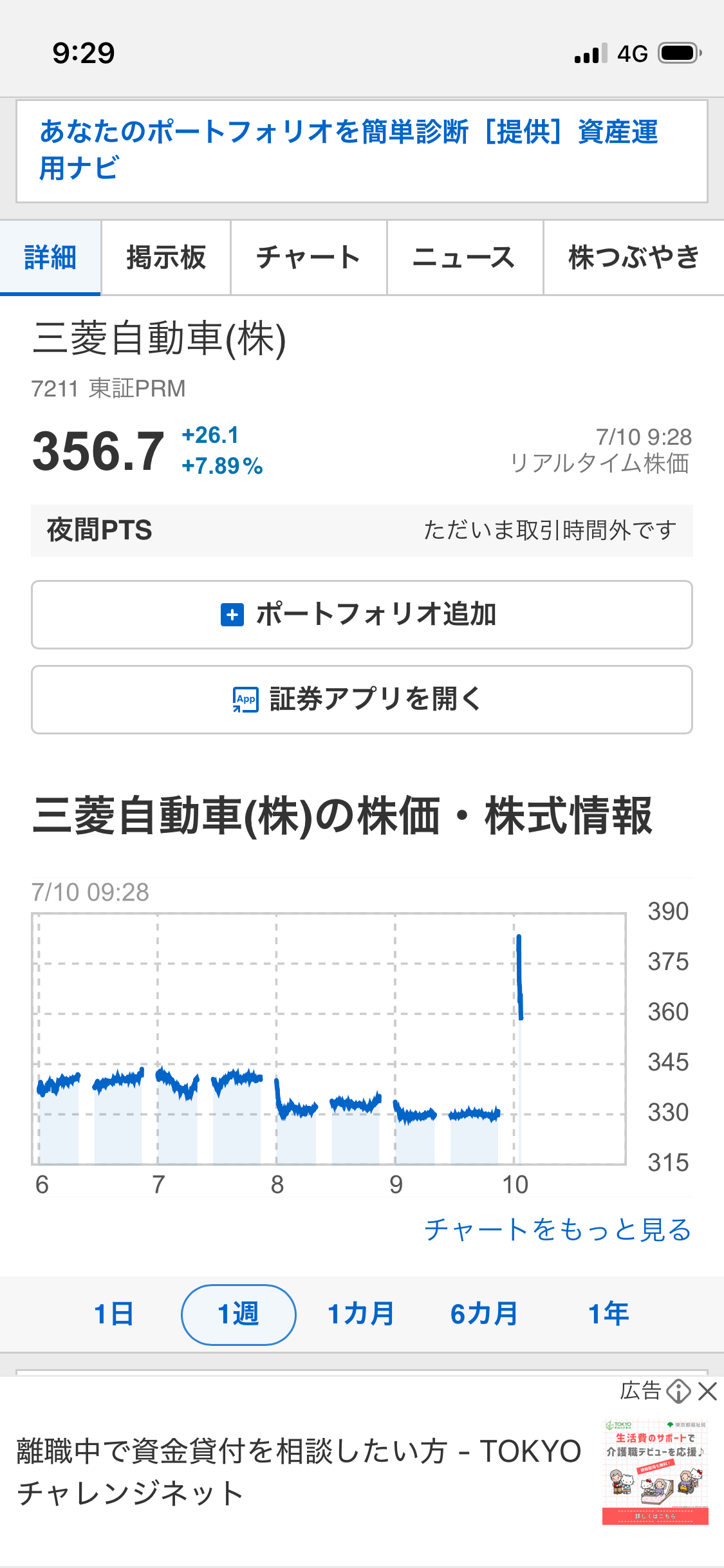
Task: Tap ポートフォリオ追加 button
Action: (x=362, y=615)
